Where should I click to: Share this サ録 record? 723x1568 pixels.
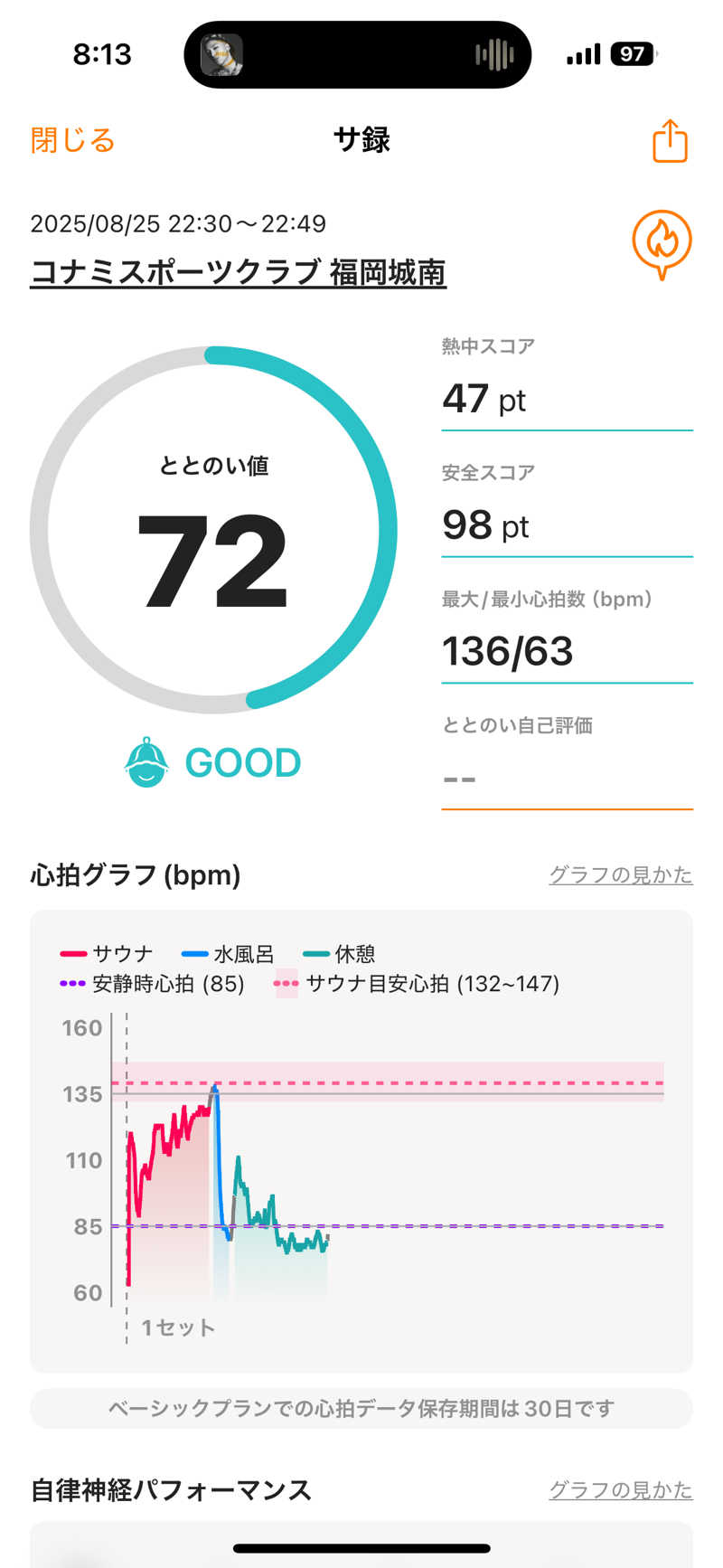pos(670,141)
